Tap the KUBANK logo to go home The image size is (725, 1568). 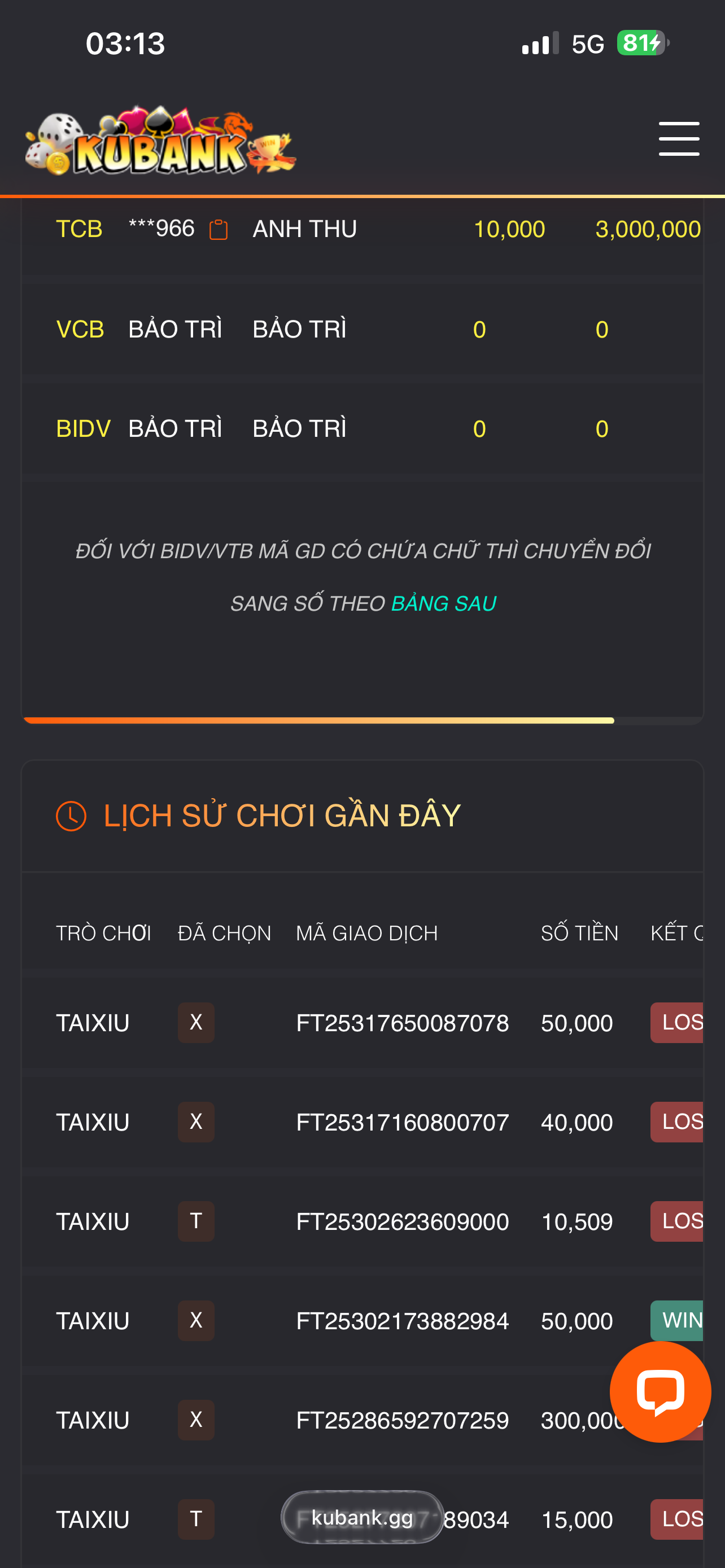pyautogui.click(x=160, y=142)
